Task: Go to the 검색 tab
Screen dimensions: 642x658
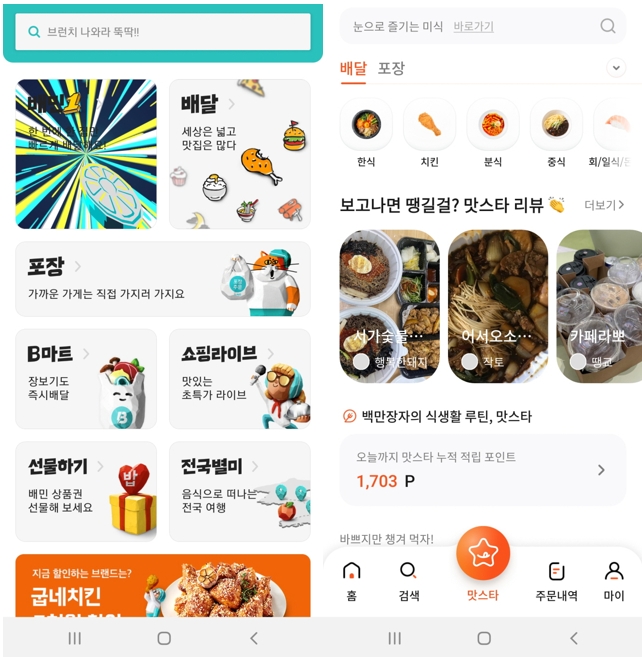Action: click(x=409, y=581)
